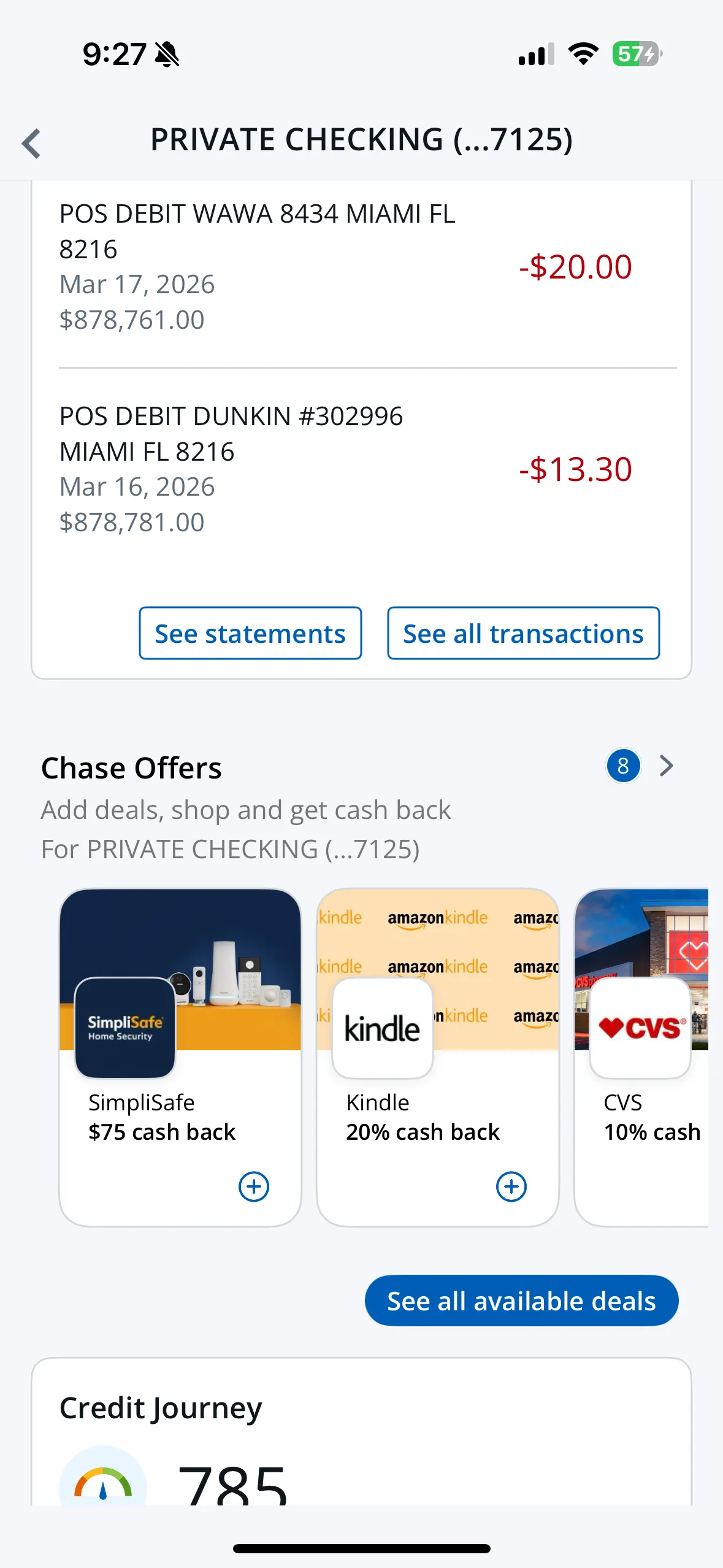The height and width of the screenshot is (1568, 723).
Task: Go back from Private Checking
Action: click(x=31, y=143)
